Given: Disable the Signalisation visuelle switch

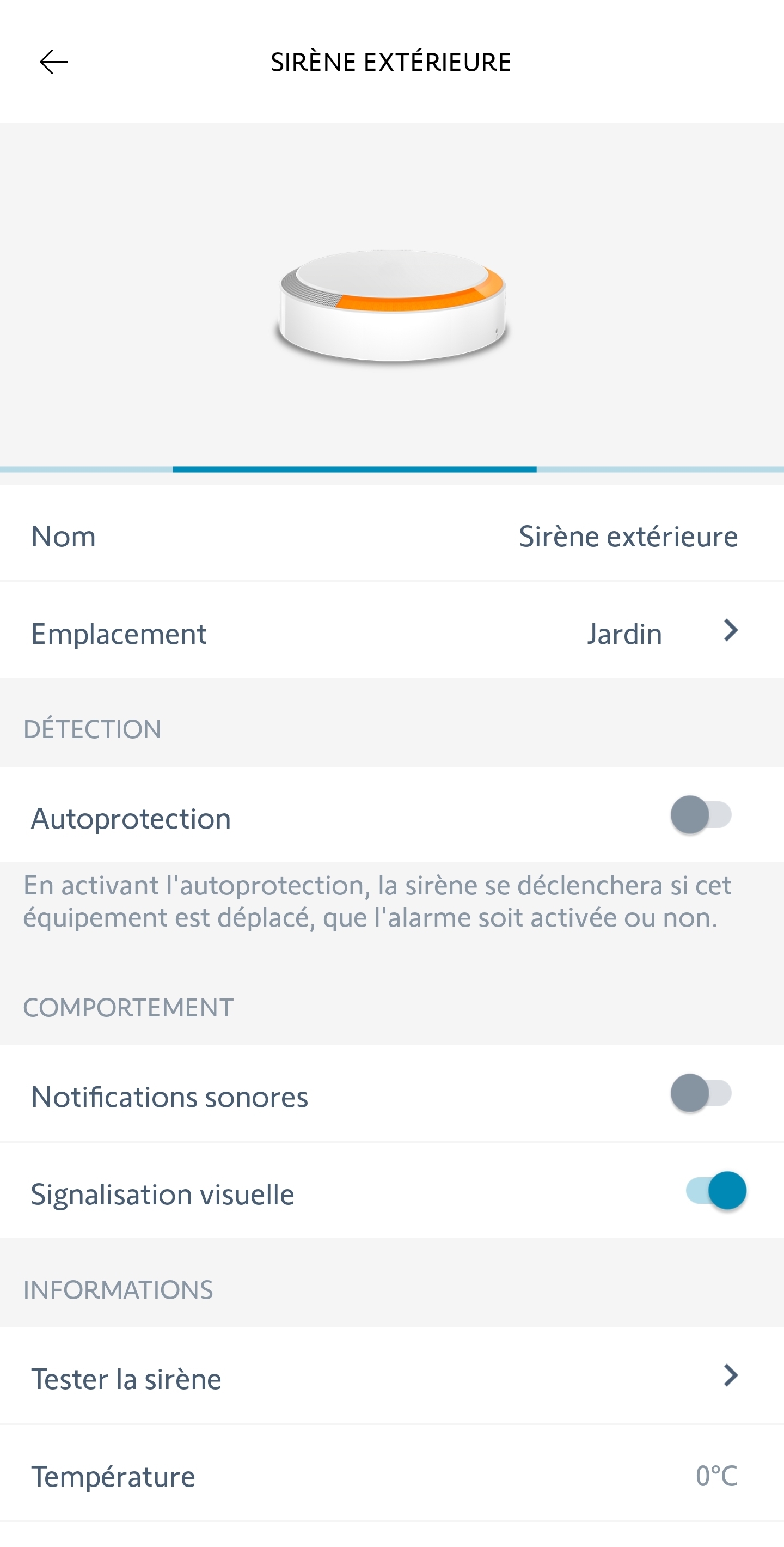Looking at the screenshot, I should tap(715, 1190).
